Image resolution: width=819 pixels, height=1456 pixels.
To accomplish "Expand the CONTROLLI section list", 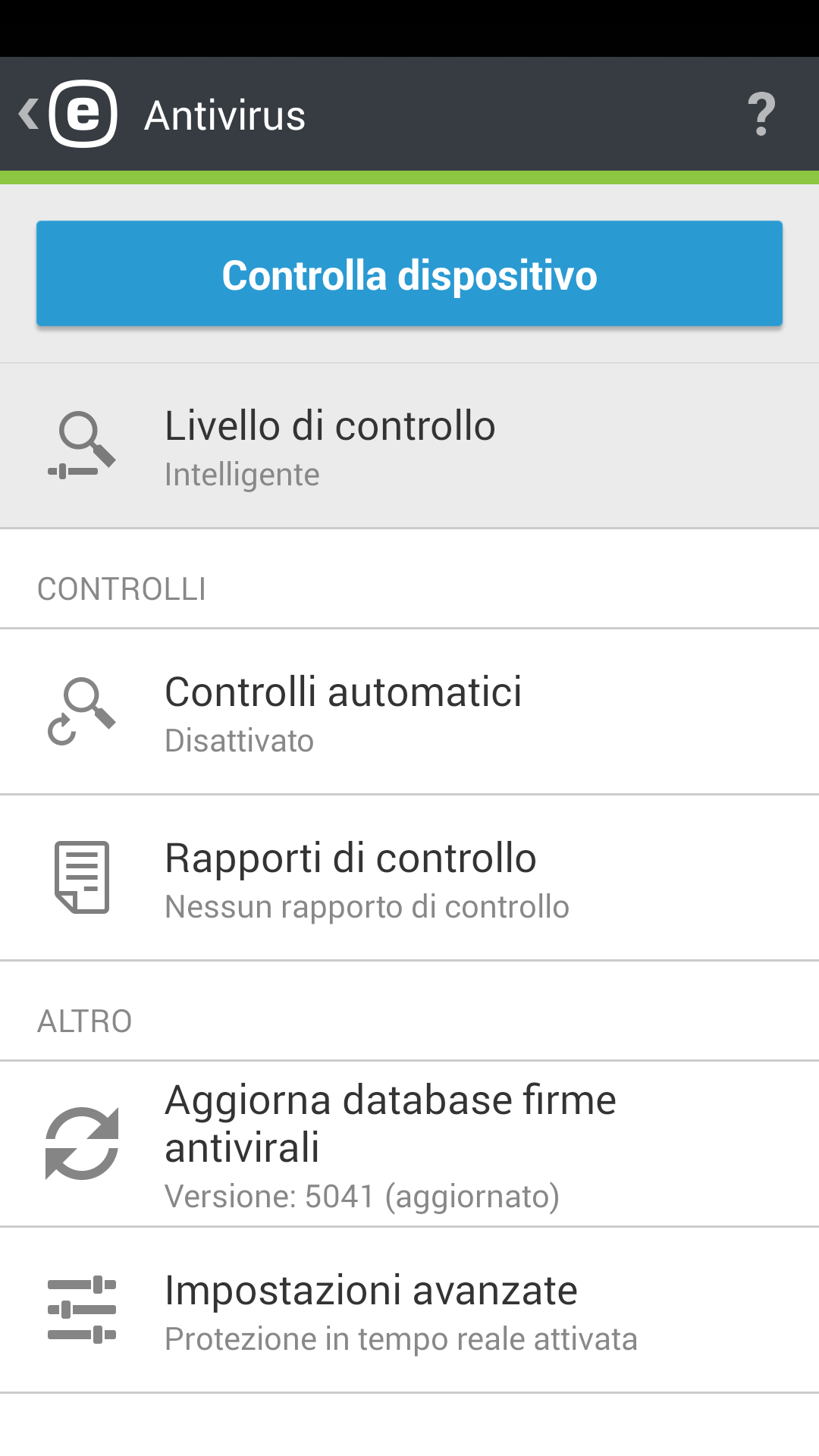I will [x=121, y=588].
